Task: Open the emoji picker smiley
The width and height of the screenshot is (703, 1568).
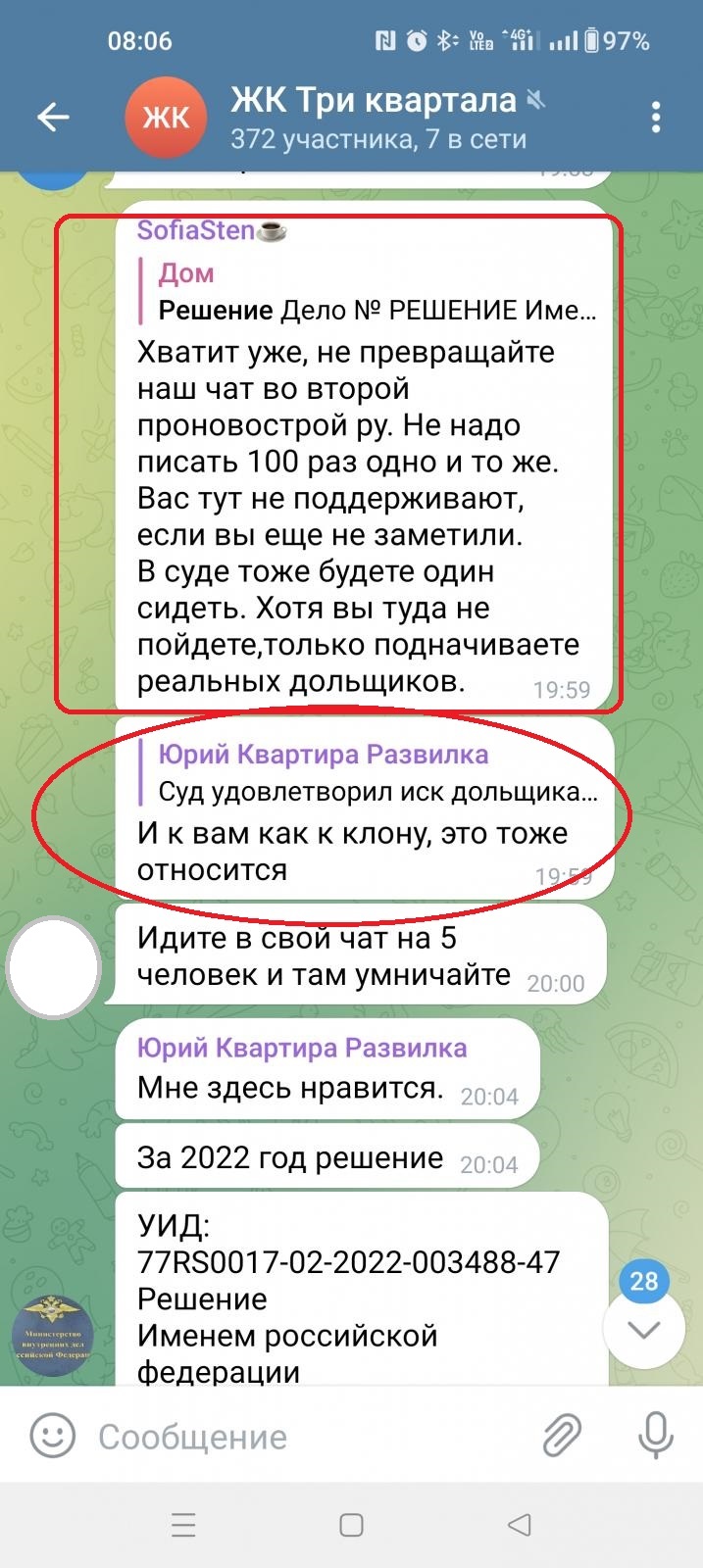Action: click(53, 1437)
